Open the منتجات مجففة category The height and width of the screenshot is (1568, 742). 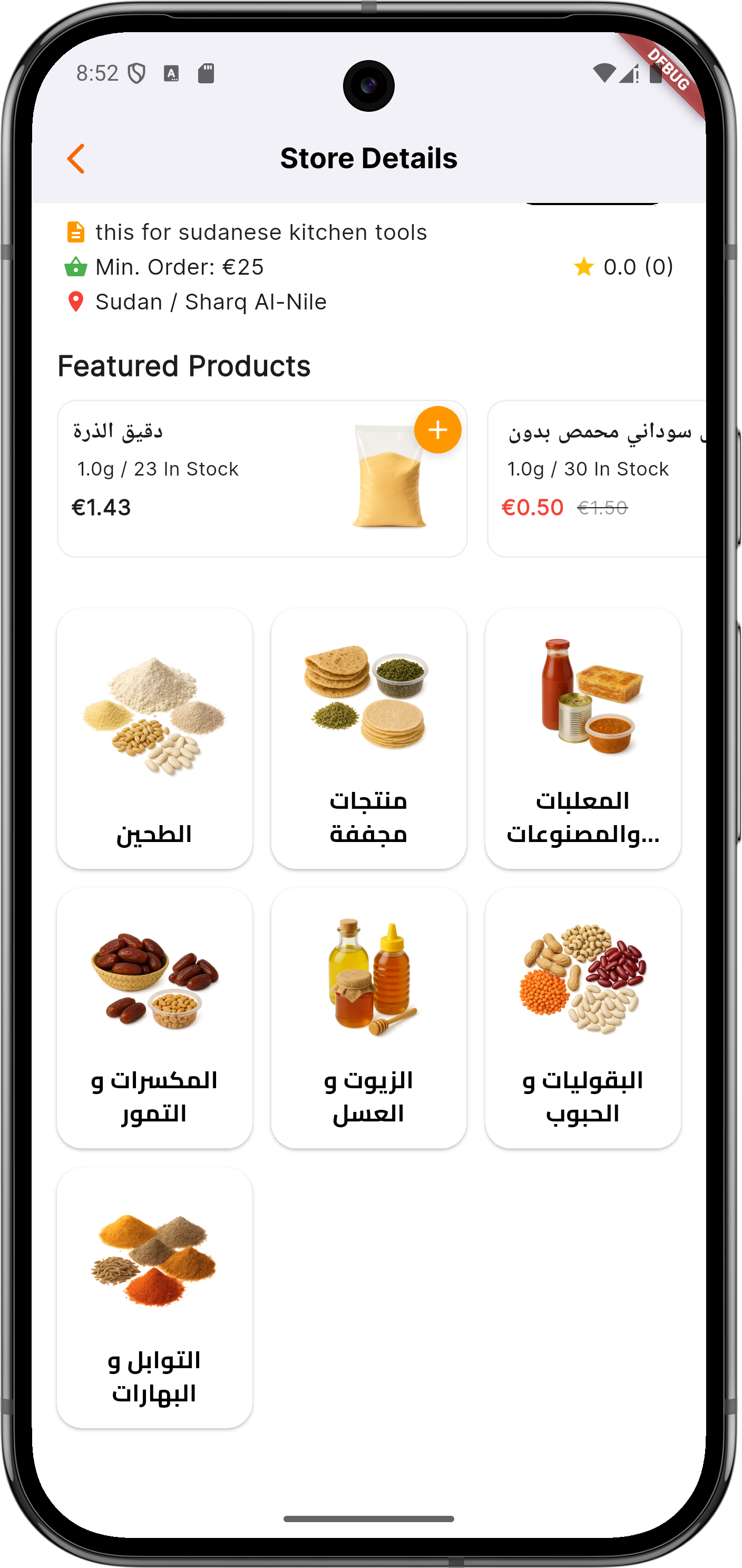tap(368, 738)
